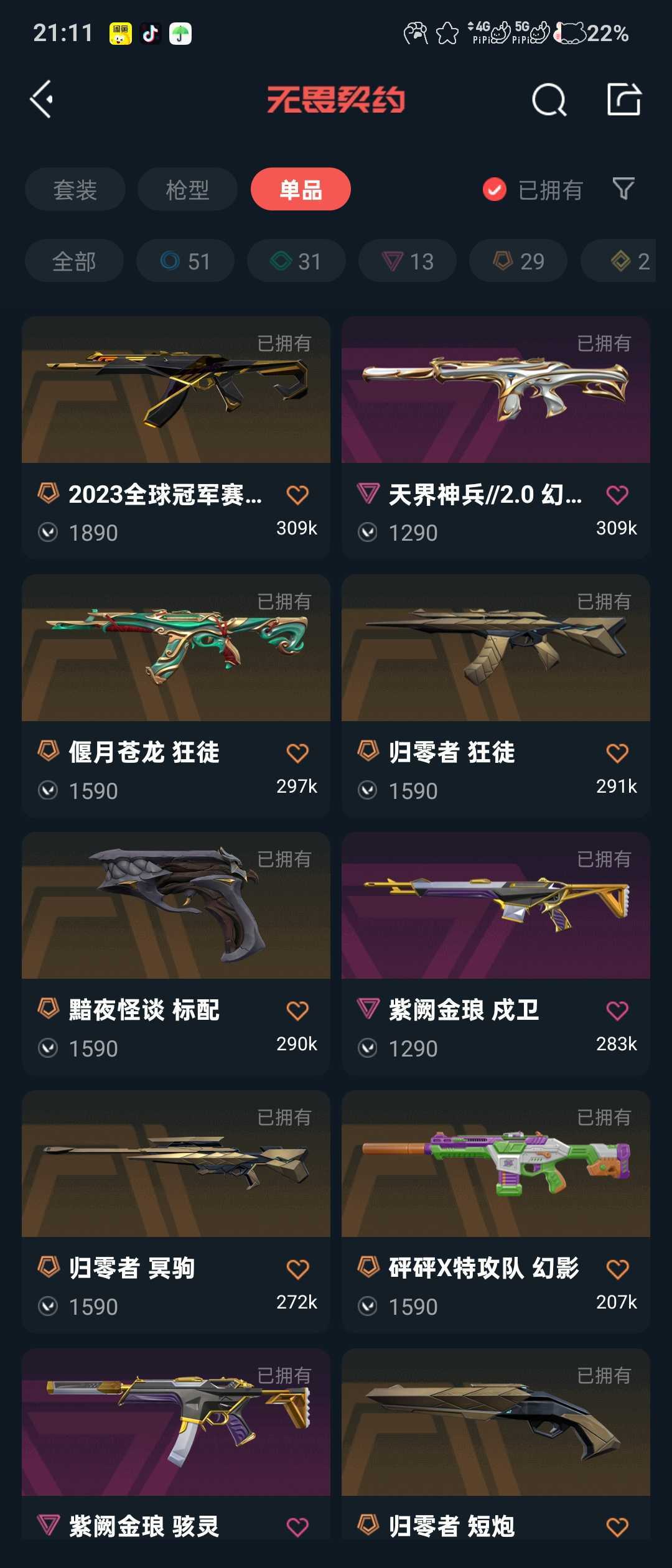The height and width of the screenshot is (1568, 672).
Task: Favorite the 紫阙金琅 骇灵 skin
Action: pyautogui.click(x=297, y=1526)
